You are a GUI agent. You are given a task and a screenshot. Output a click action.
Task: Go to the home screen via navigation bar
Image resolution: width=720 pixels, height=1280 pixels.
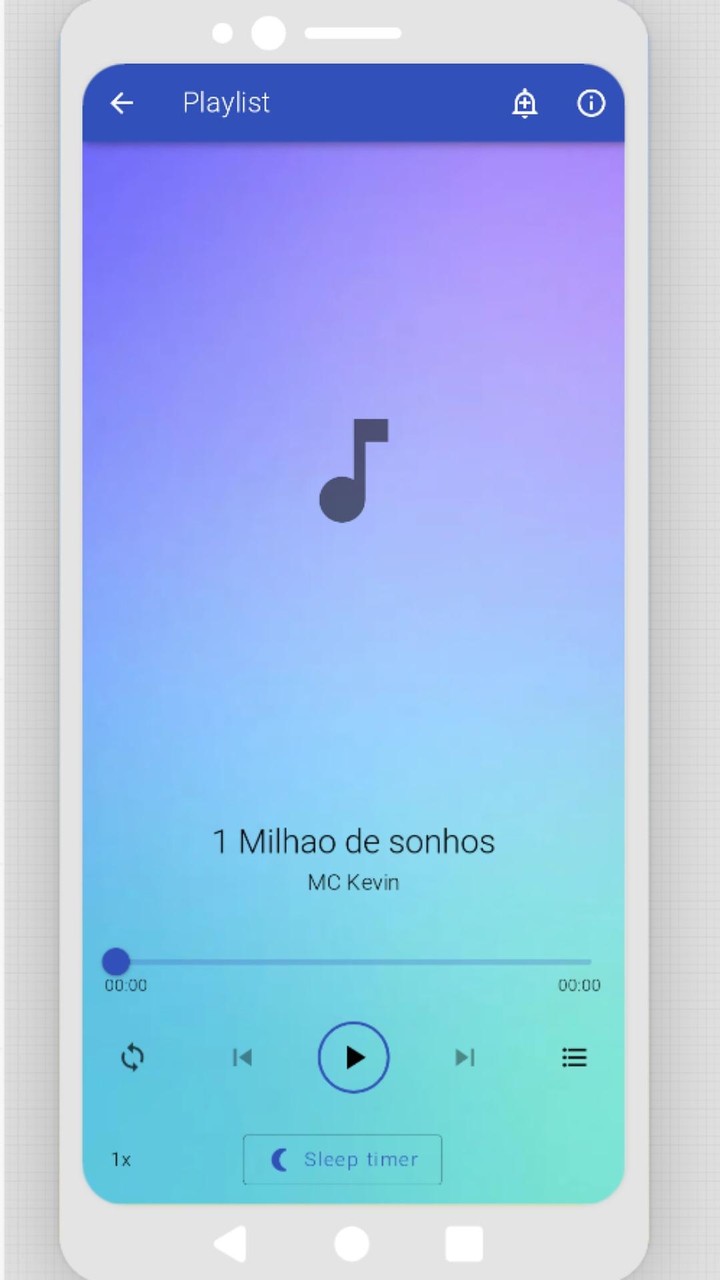[351, 1244]
